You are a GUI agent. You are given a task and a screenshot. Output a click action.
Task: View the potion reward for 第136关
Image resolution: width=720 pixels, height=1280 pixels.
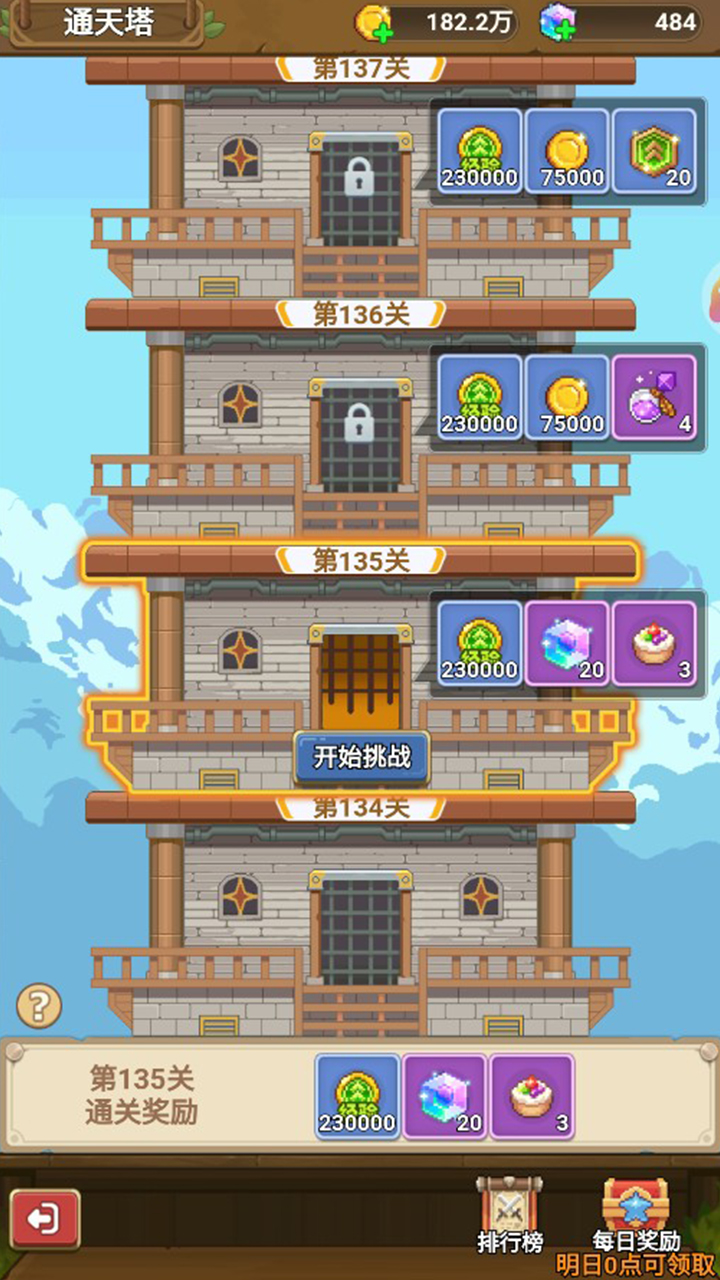[654, 397]
